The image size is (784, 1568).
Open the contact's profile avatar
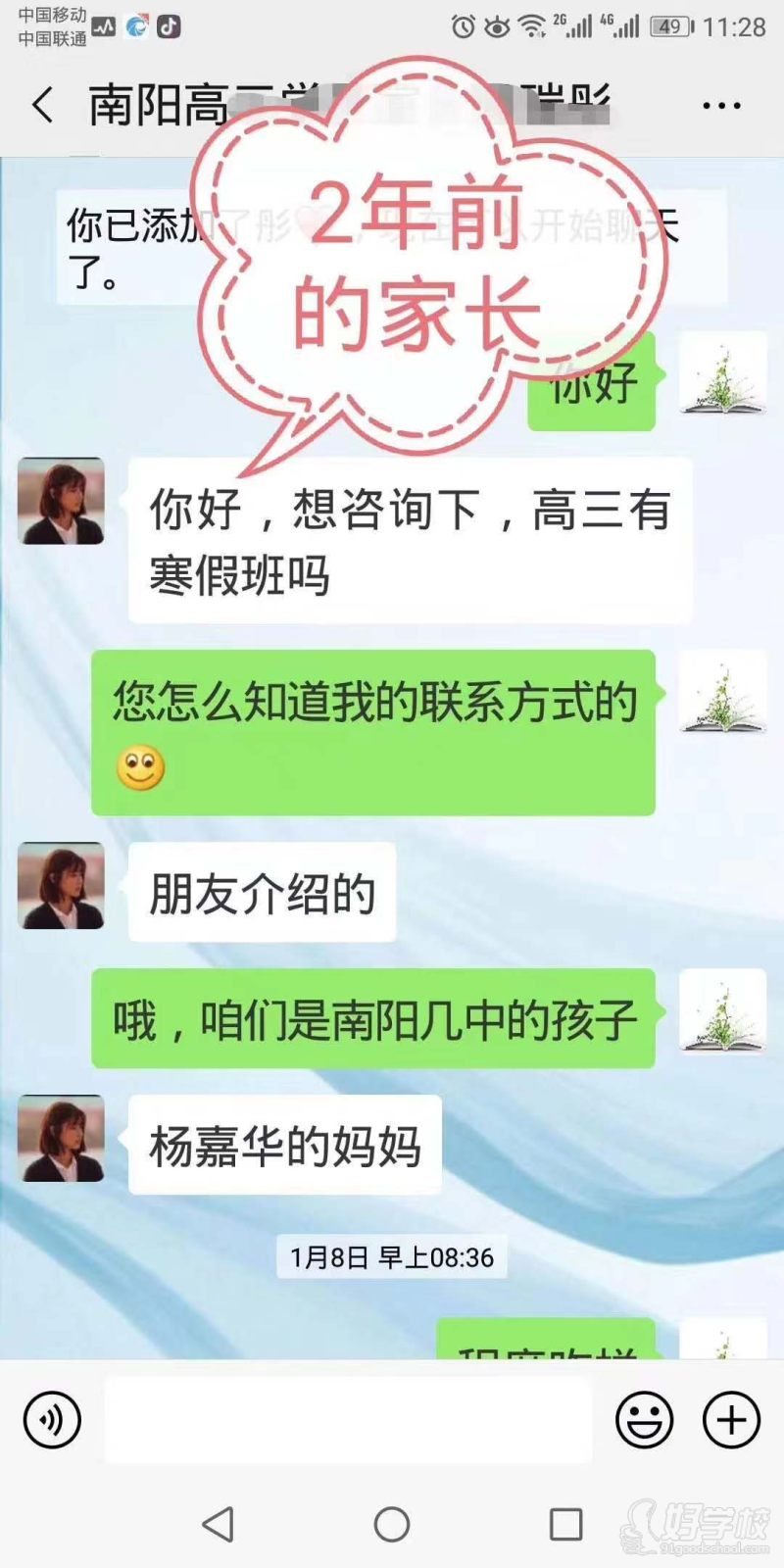pyautogui.click(x=62, y=502)
